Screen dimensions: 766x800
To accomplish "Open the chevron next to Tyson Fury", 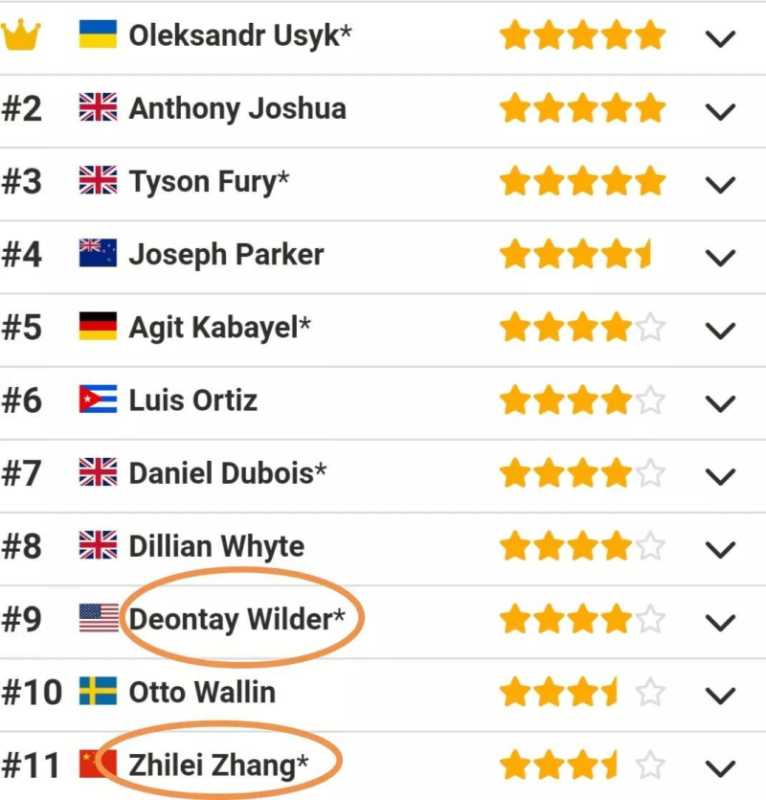I will point(720,184).
